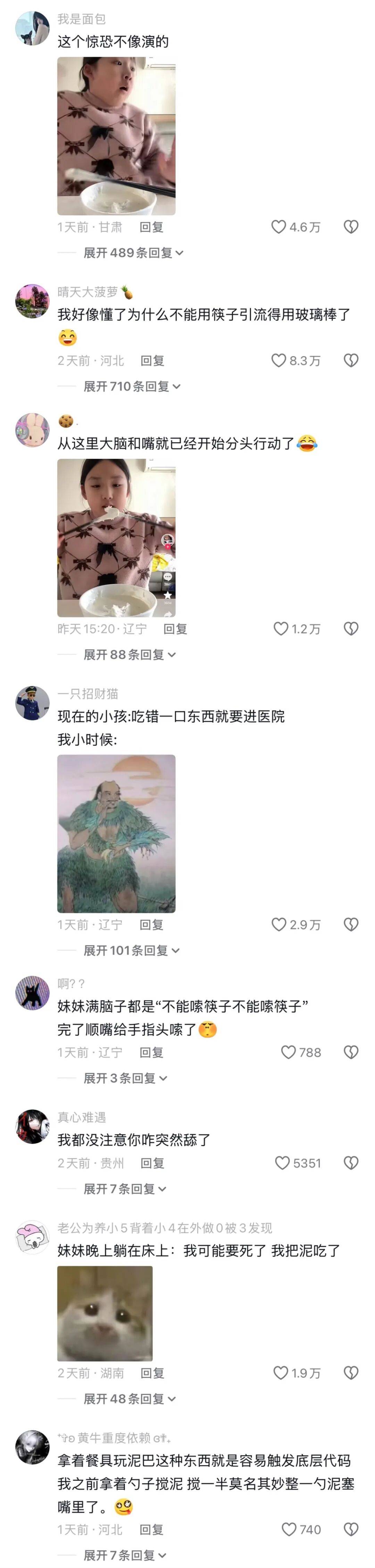Expand the 3 replies under 啊??'s comment

pyautogui.click(x=125, y=1078)
